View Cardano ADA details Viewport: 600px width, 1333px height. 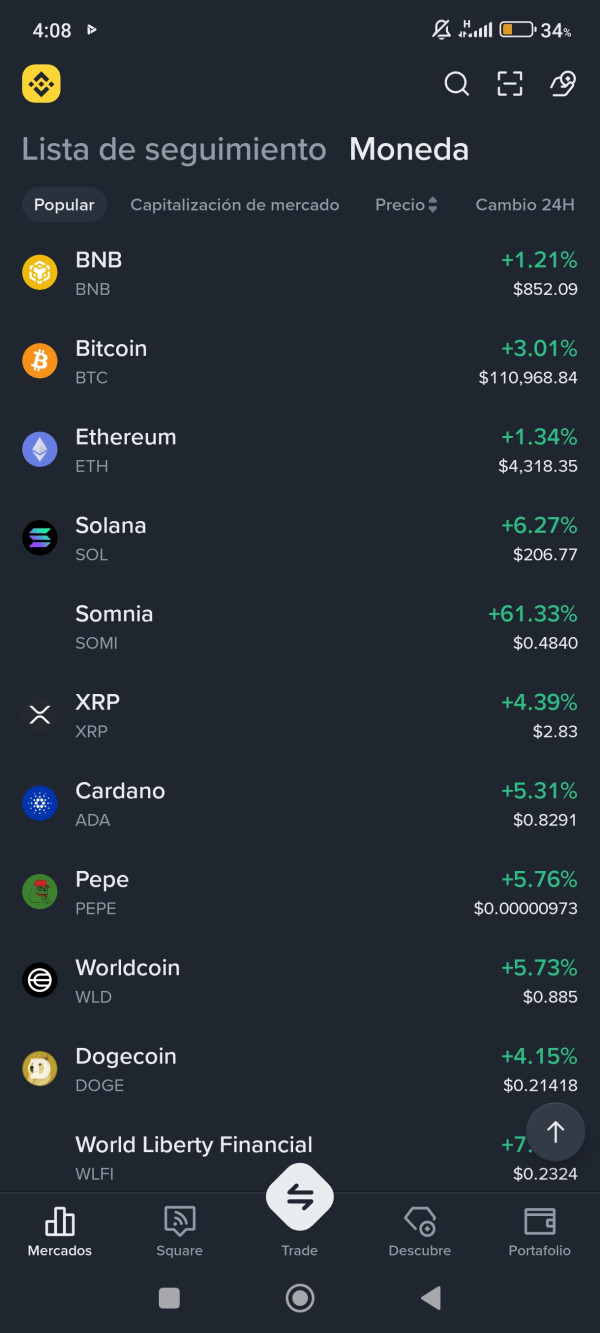click(300, 804)
